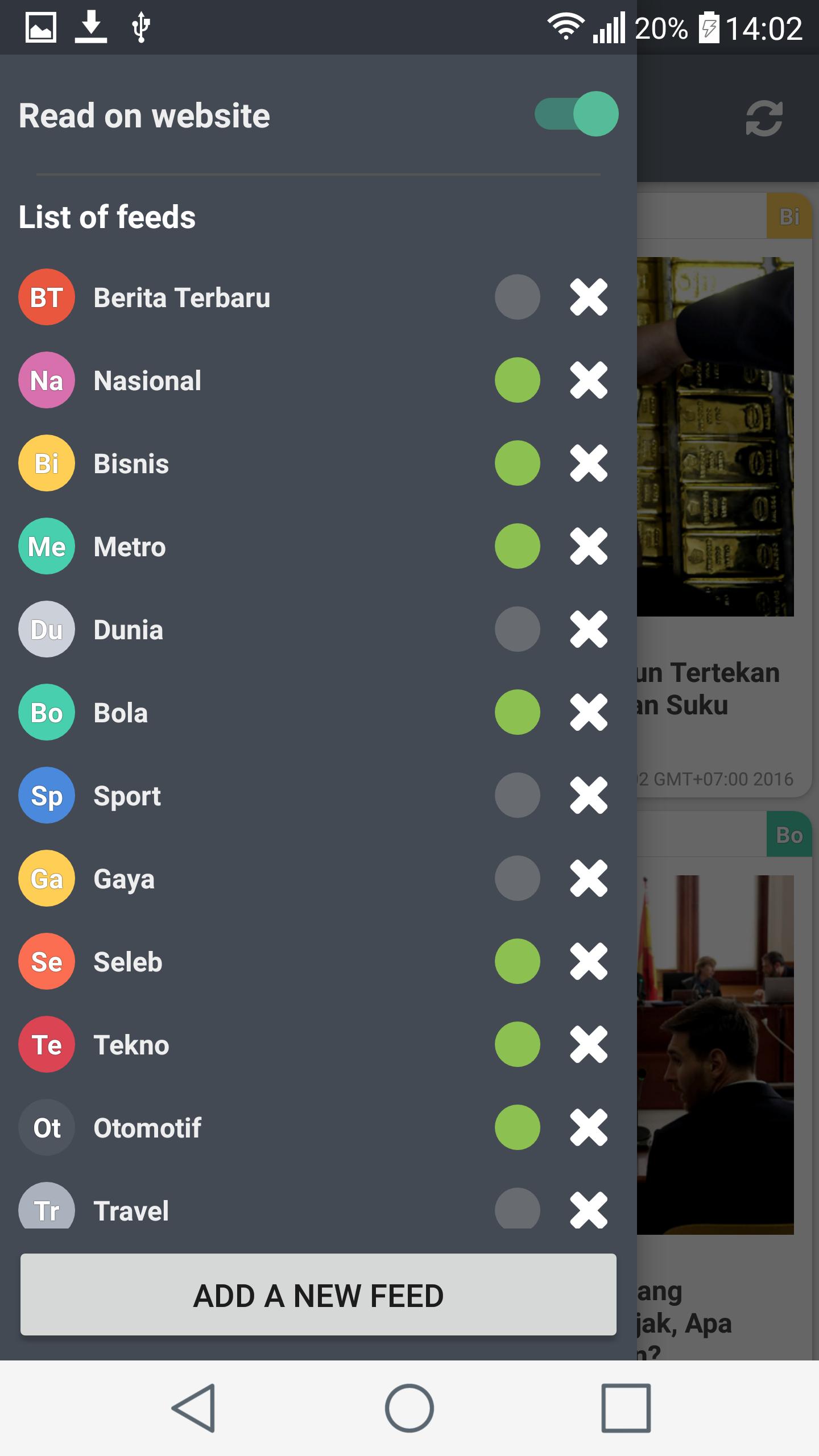Disable the Otomotif feed

tap(517, 1127)
